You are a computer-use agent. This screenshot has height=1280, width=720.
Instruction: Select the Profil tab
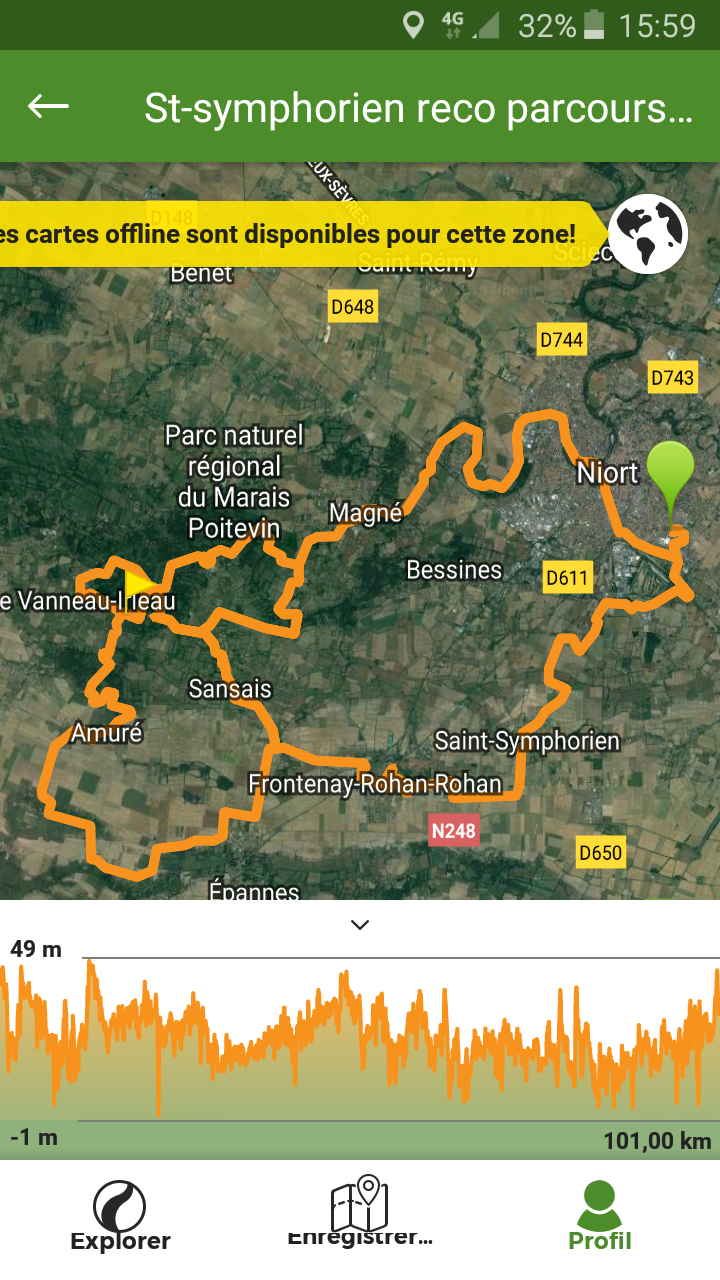click(600, 1215)
